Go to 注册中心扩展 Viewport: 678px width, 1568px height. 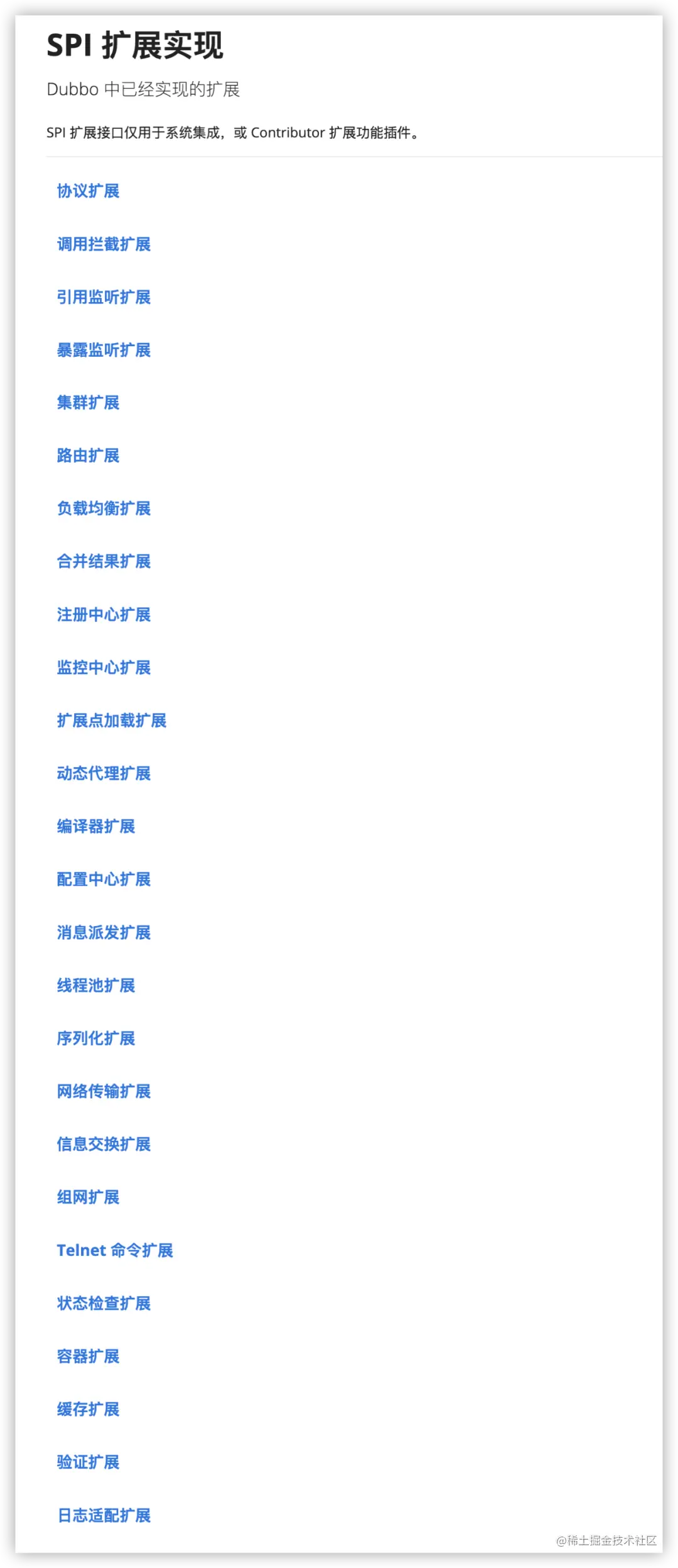tap(104, 614)
